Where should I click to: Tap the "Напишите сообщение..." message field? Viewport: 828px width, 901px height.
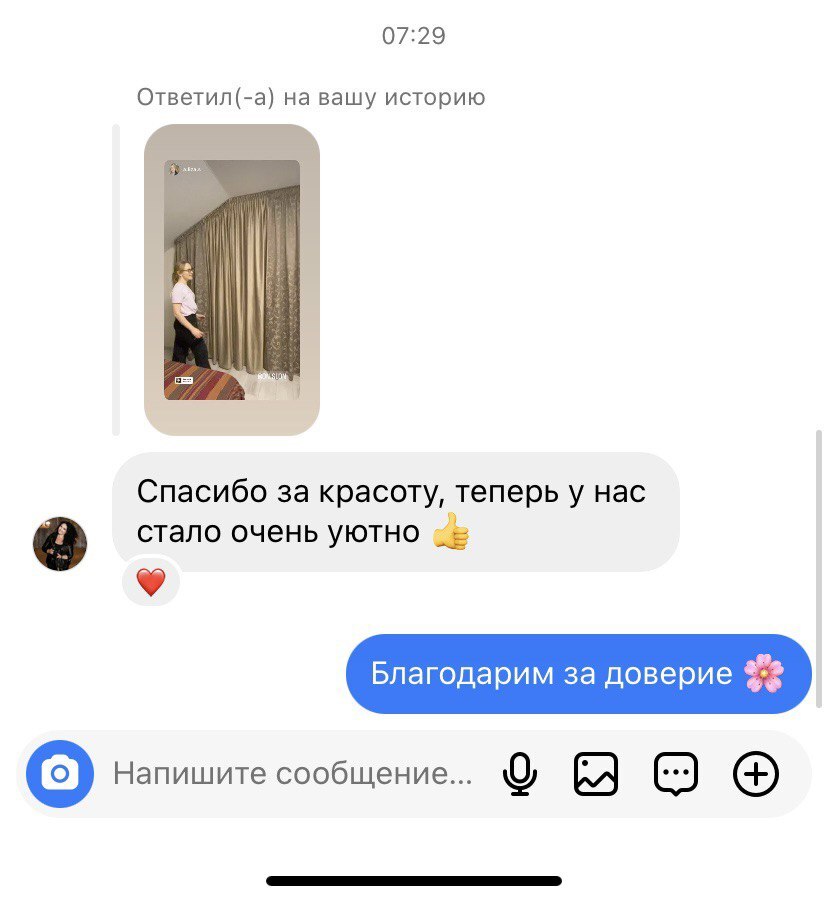point(292,773)
